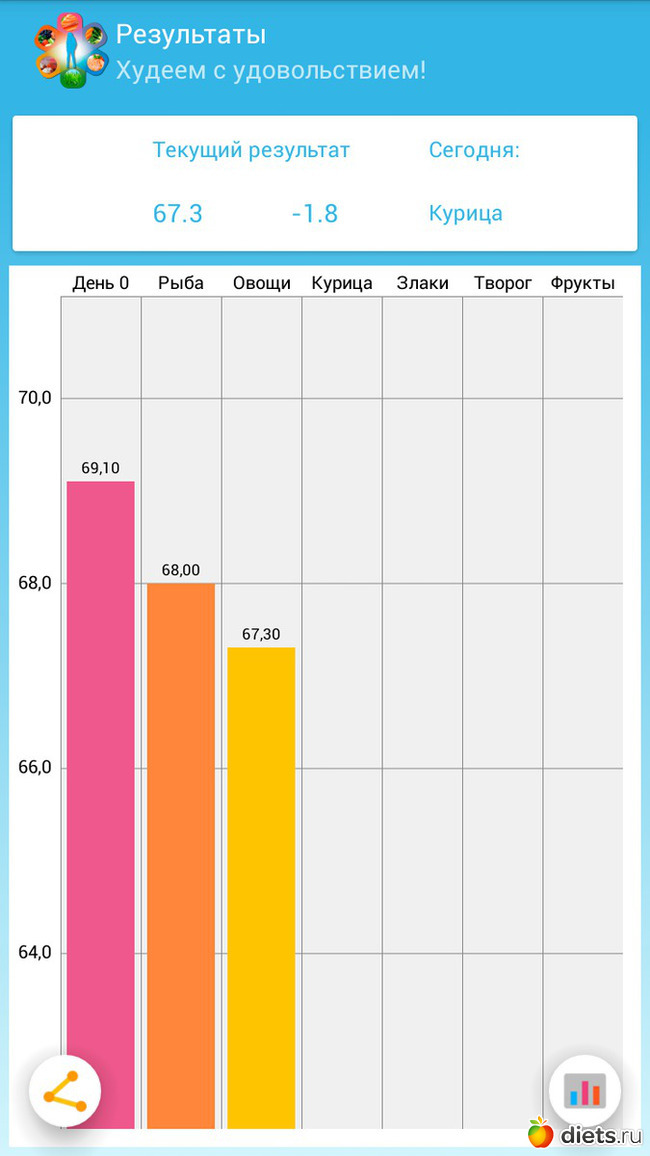Open the bar chart view button
Image resolution: width=650 pixels, height=1156 pixels.
585,1090
